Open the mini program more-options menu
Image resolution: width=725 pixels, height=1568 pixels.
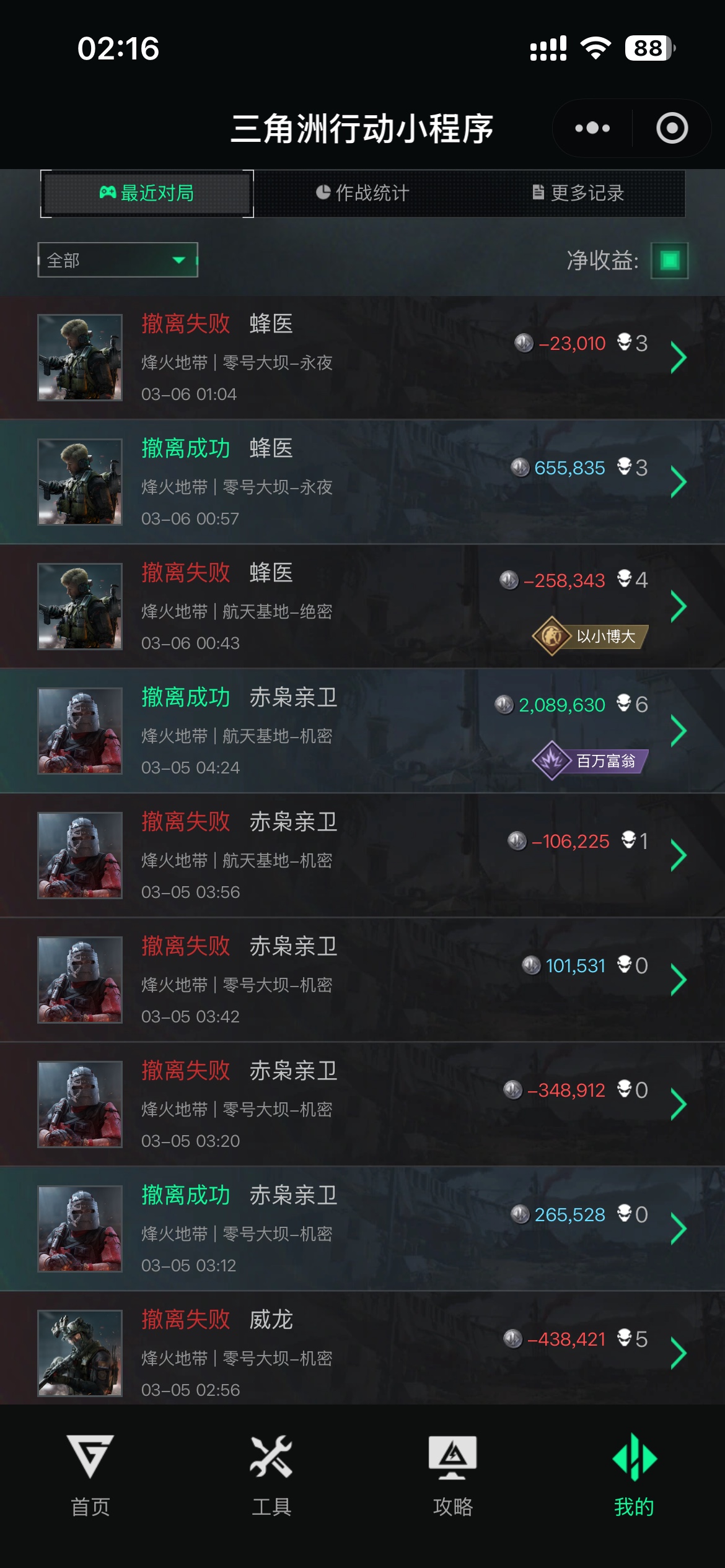[x=592, y=128]
